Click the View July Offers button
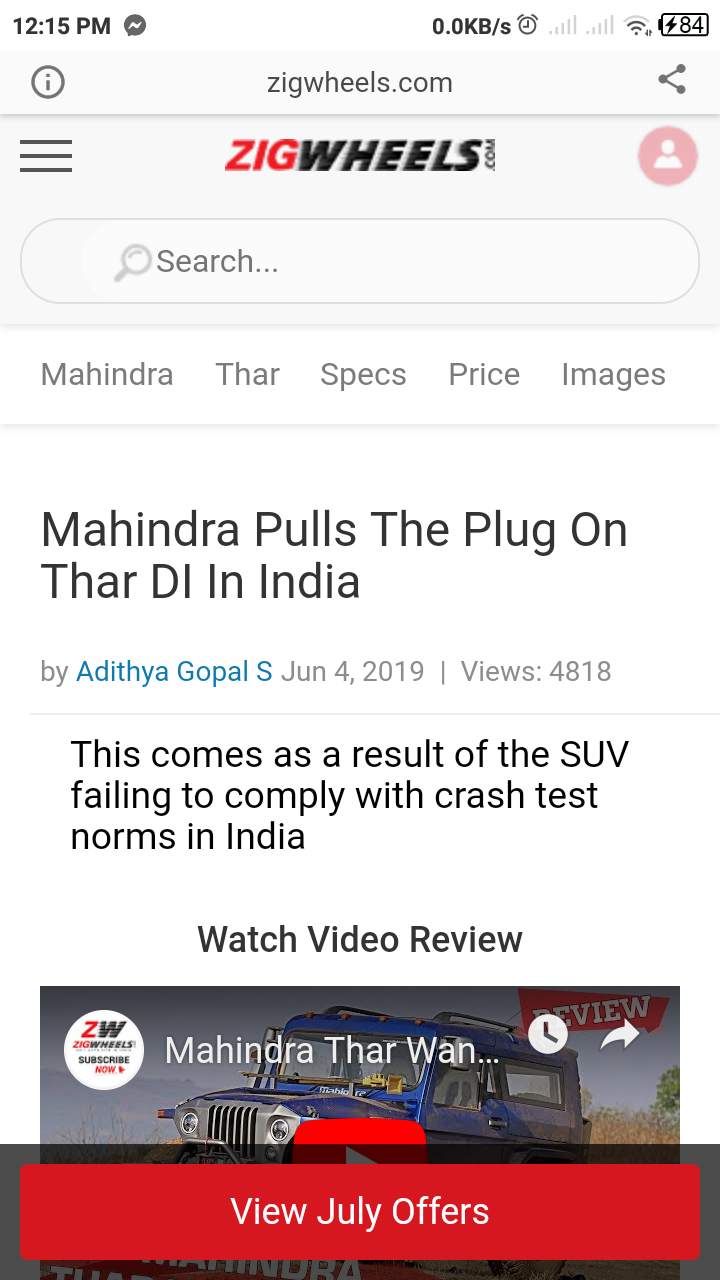Screen dimensions: 720x1280 [x=359, y=1210]
